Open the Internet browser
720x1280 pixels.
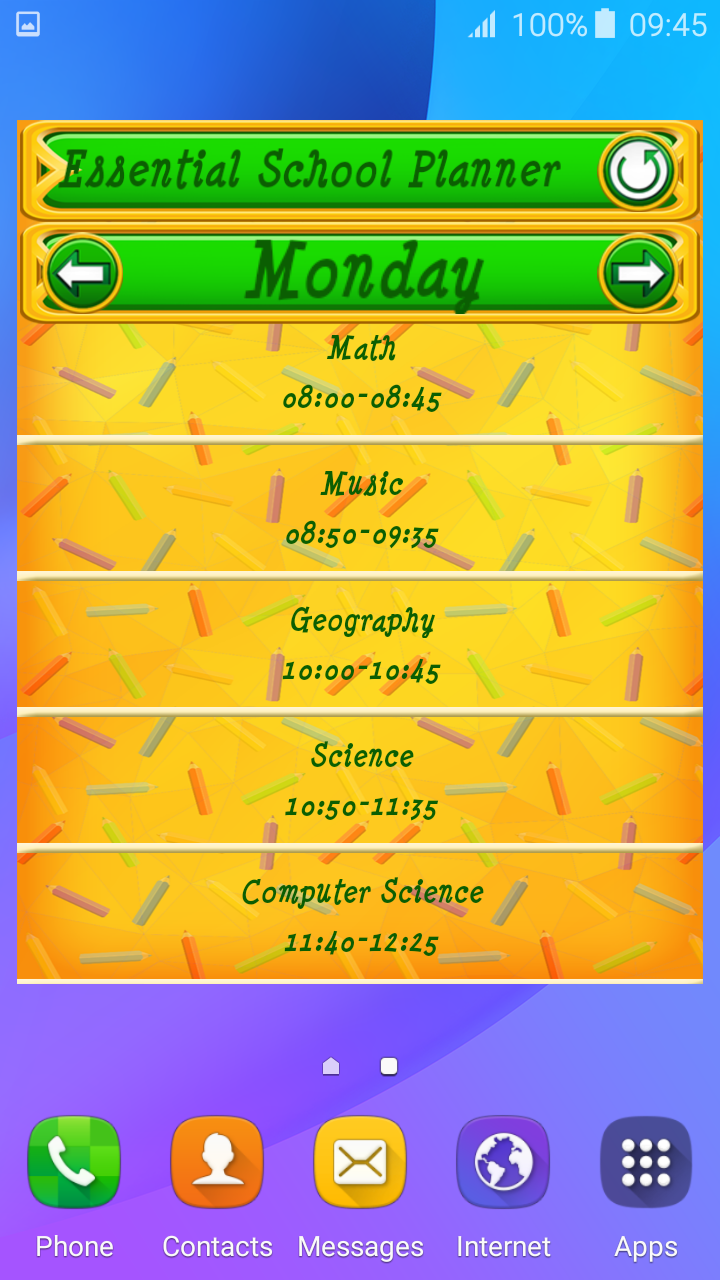[x=503, y=1161]
